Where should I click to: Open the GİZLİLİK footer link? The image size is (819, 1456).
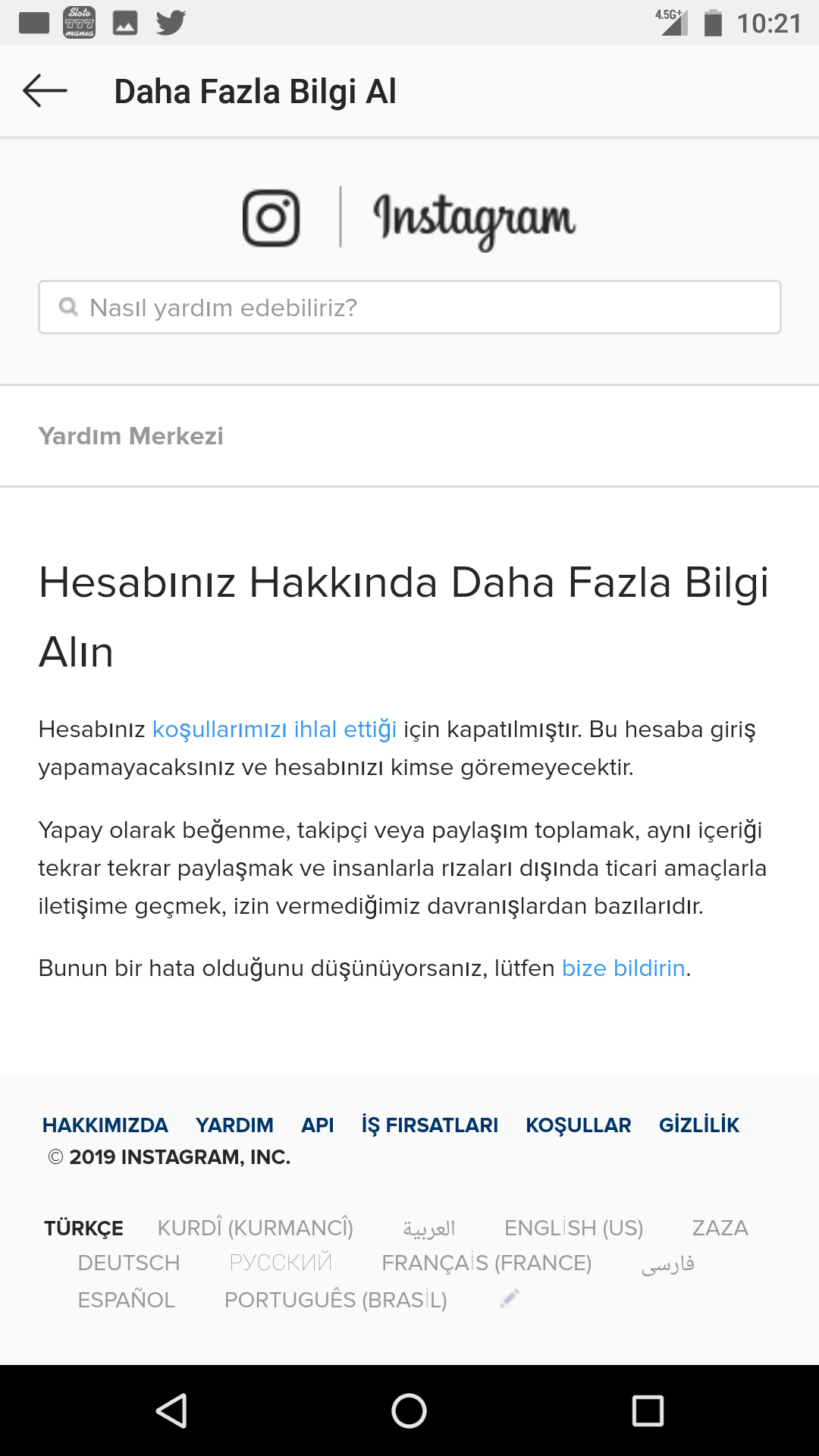tap(699, 1125)
